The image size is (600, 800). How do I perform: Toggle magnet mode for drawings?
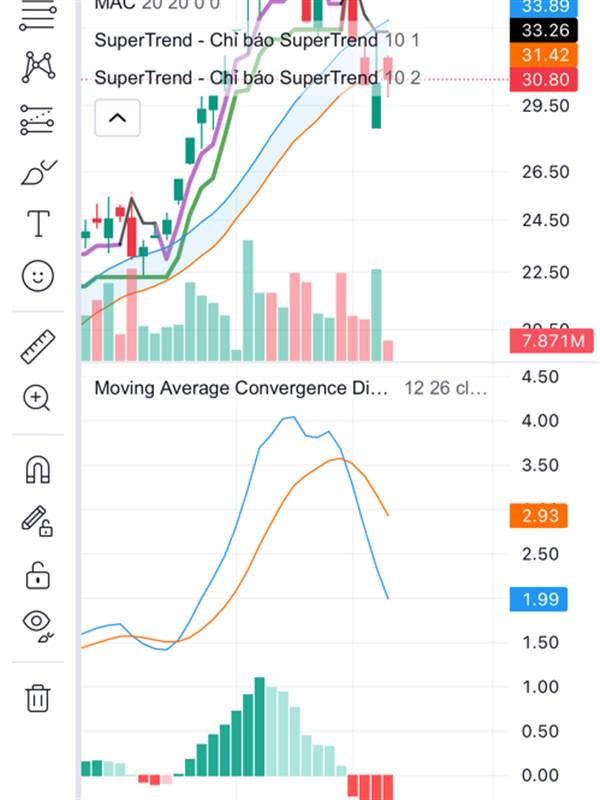click(x=38, y=469)
